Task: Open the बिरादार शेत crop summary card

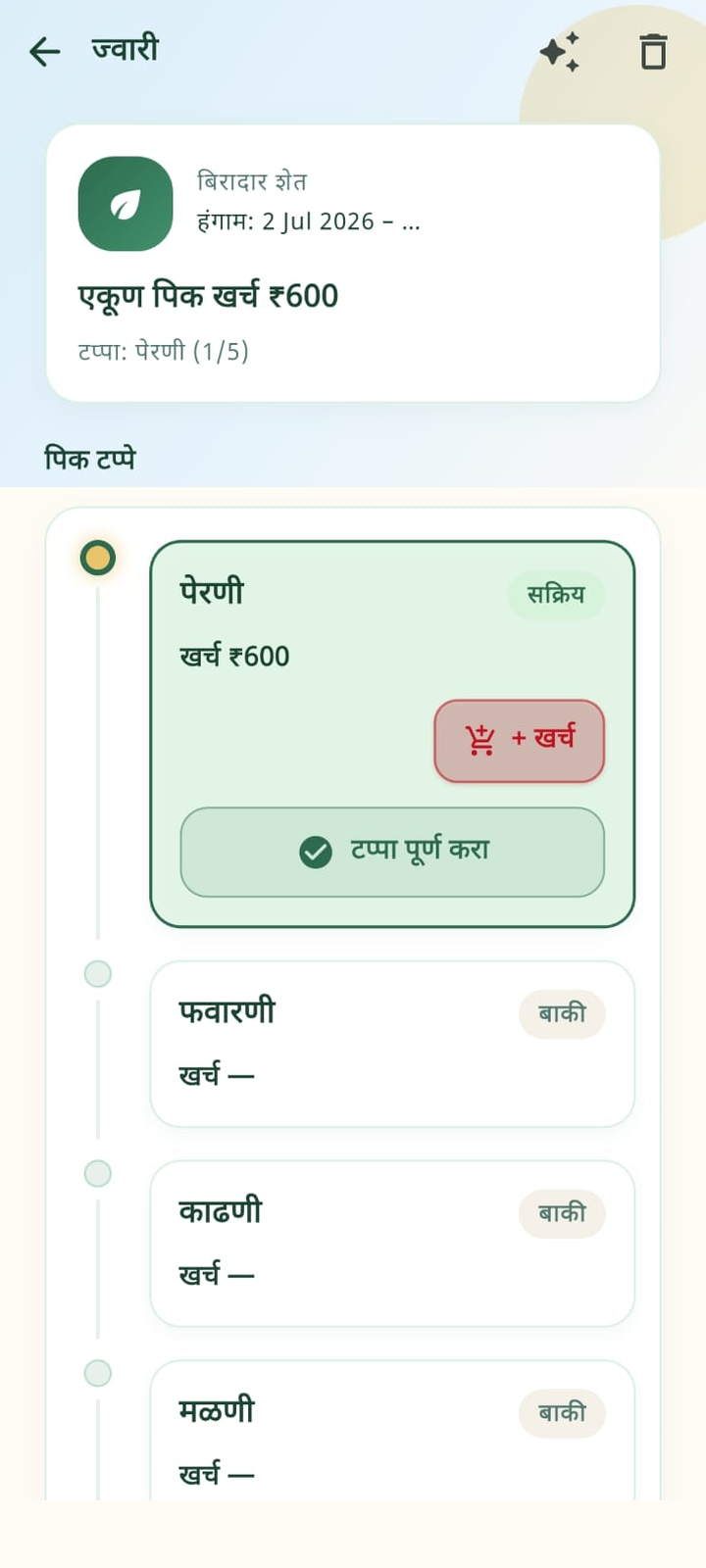Action: pos(353,263)
